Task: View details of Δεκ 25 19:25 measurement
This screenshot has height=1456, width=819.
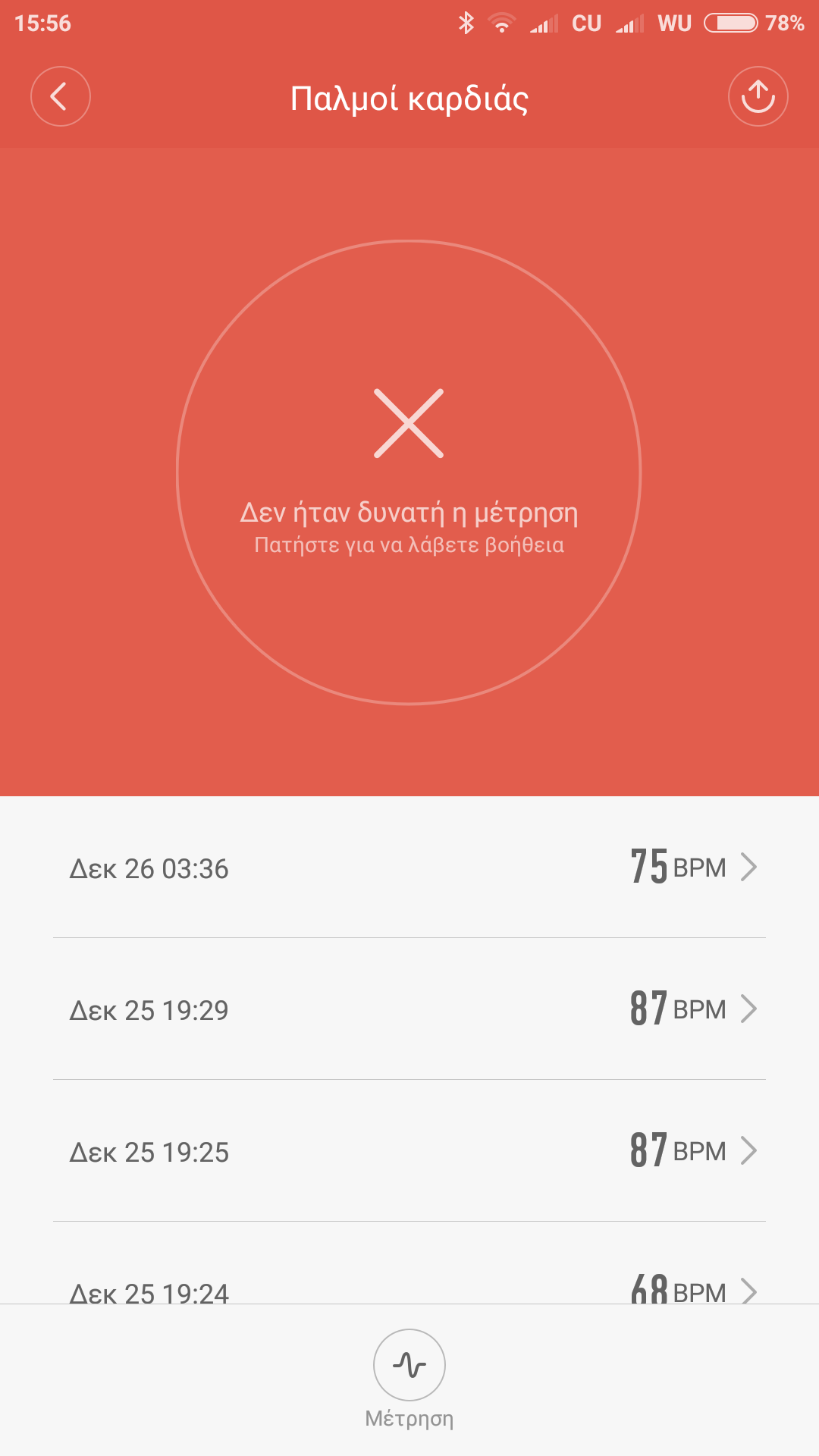Action: pos(409,1151)
